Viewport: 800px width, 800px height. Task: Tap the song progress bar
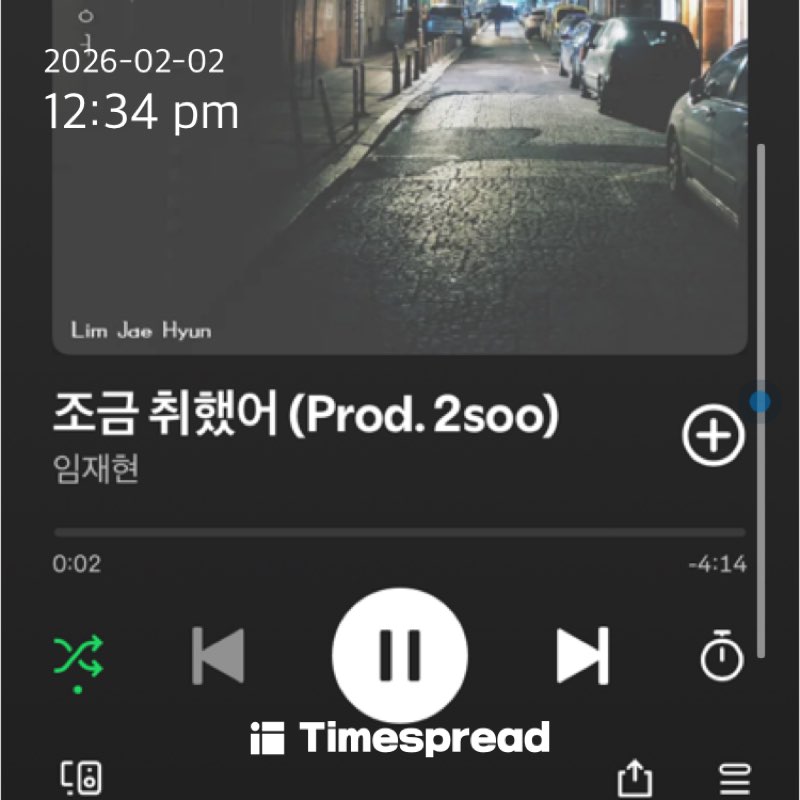point(399,533)
